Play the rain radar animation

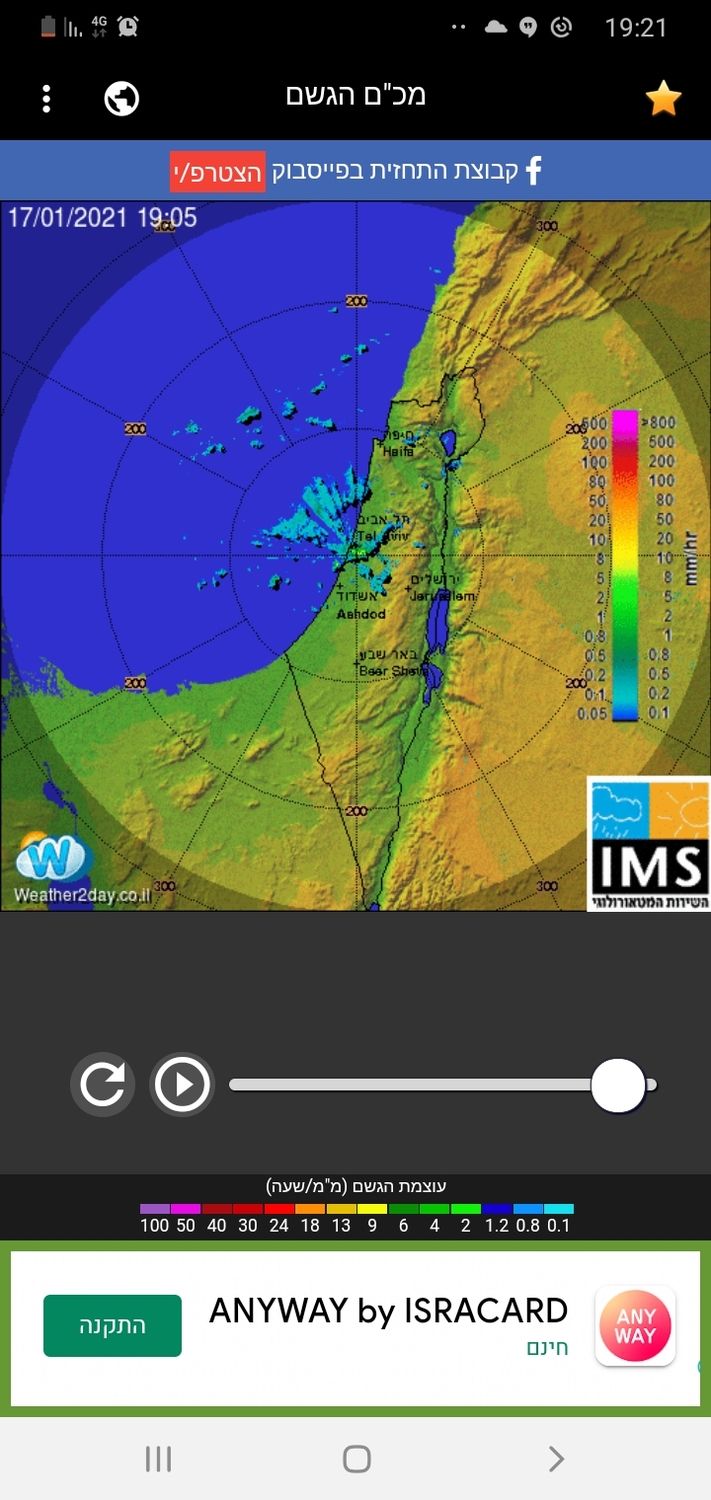point(182,1085)
